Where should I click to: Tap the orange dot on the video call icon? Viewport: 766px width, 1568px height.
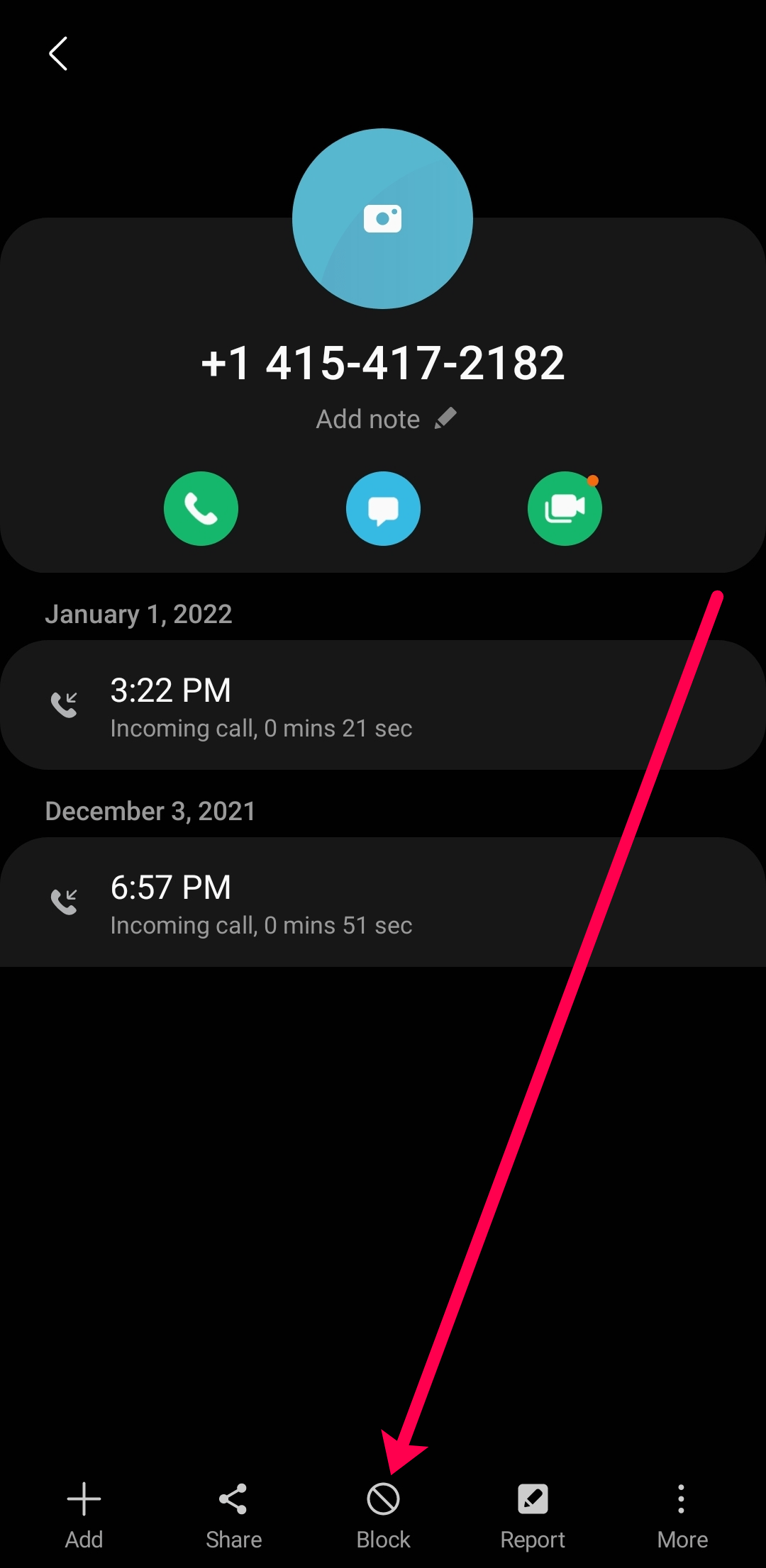coord(593,481)
